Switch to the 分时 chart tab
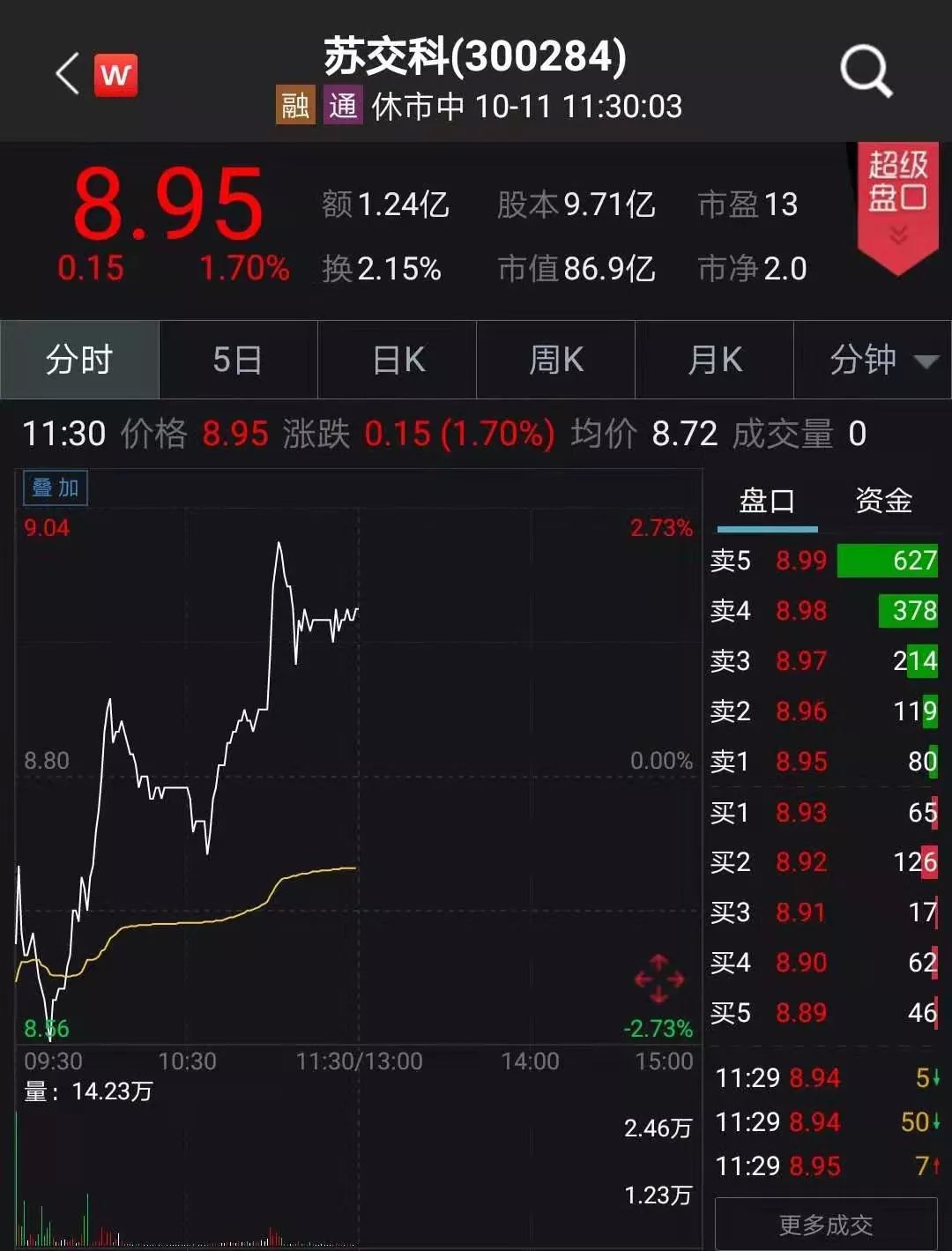 tap(79, 361)
